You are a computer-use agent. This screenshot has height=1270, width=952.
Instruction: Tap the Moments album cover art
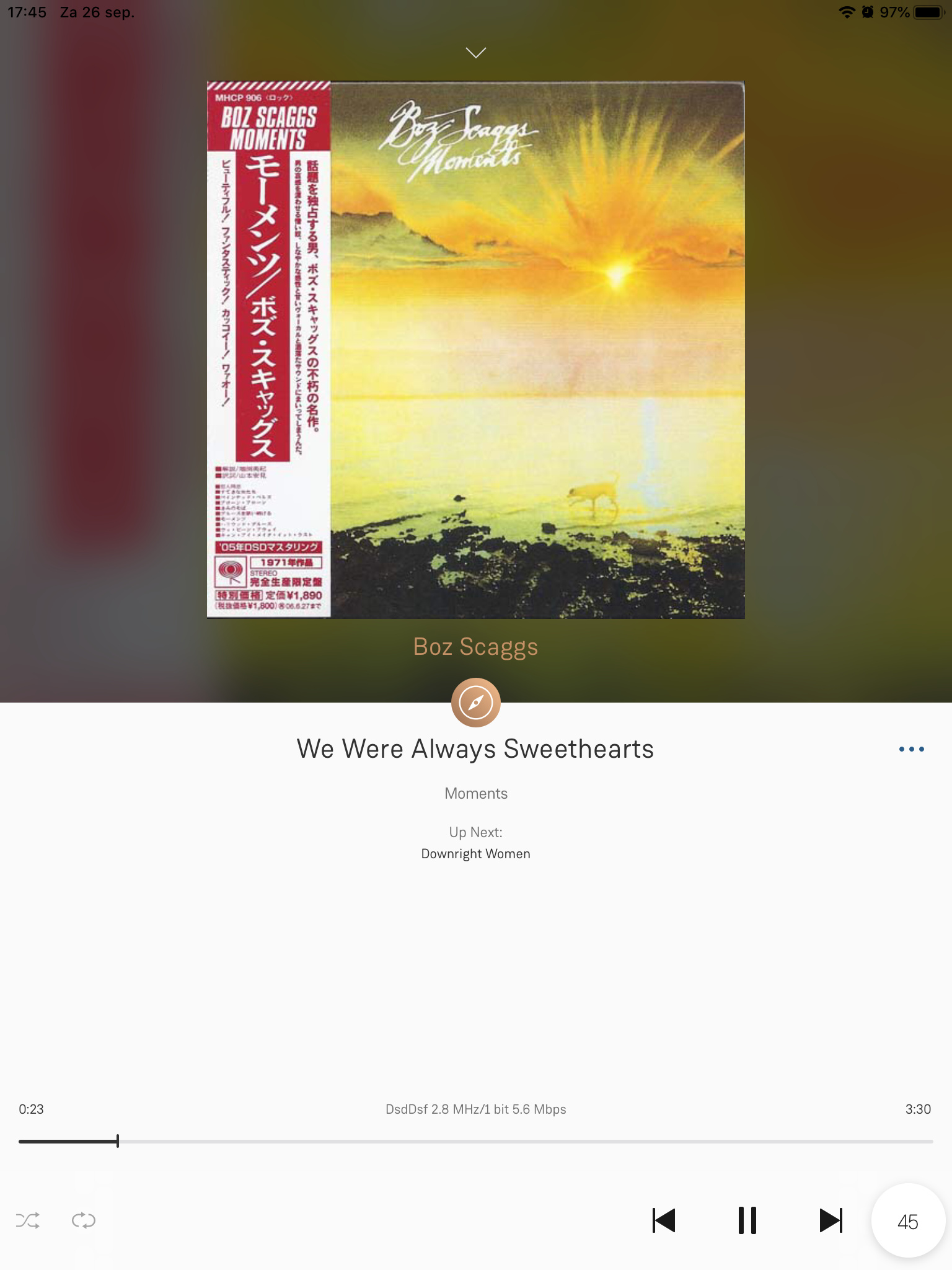475,349
